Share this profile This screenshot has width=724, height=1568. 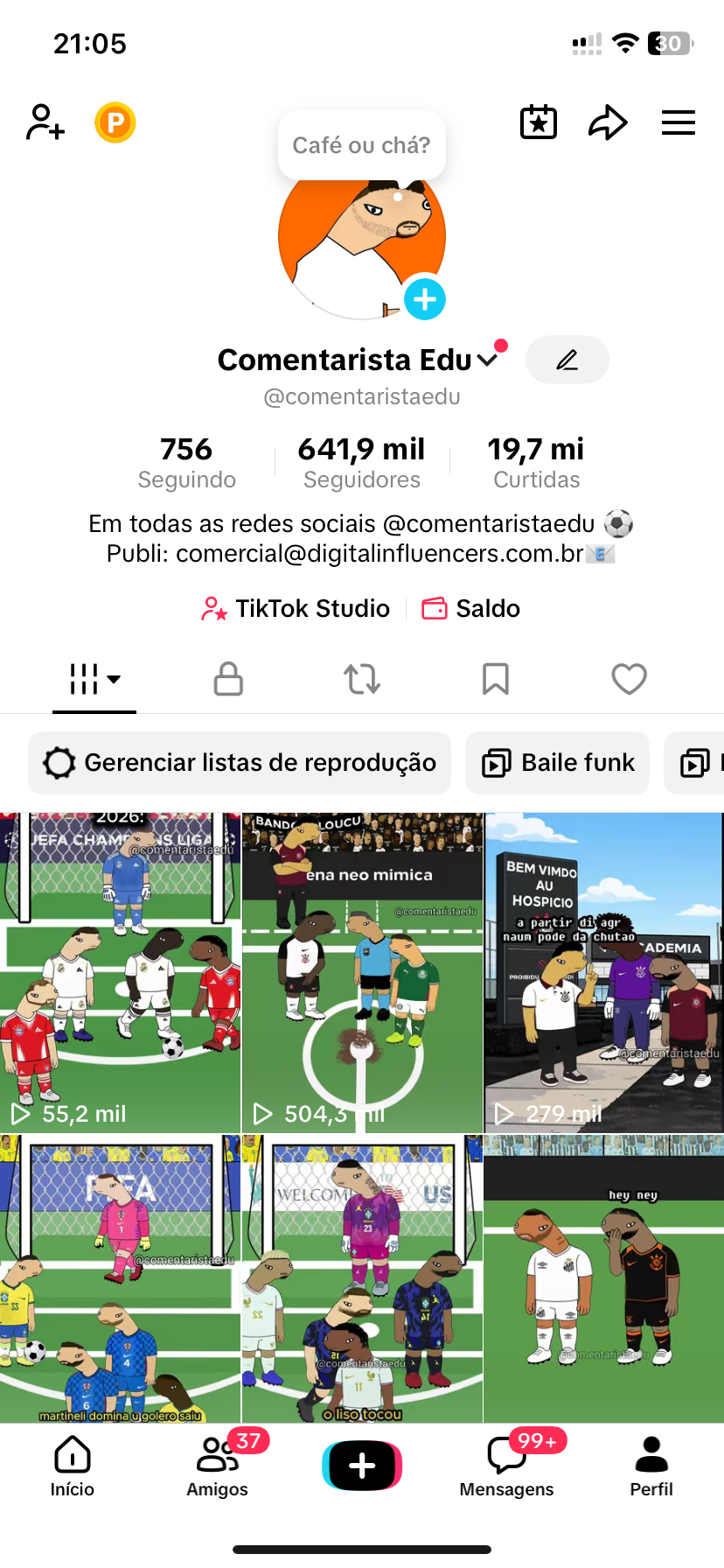coord(608,122)
